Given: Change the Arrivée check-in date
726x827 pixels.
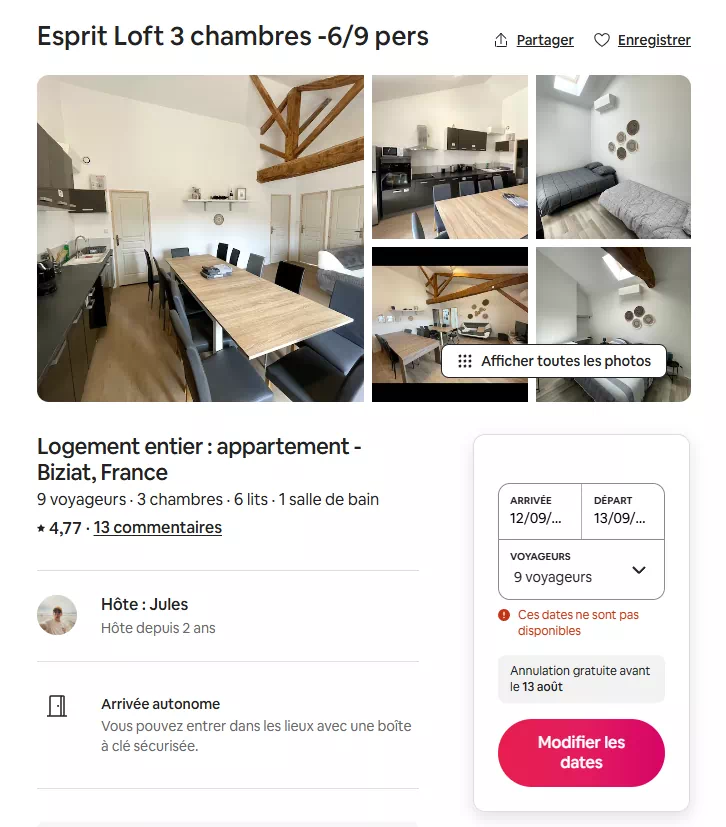Looking at the screenshot, I should click(540, 511).
